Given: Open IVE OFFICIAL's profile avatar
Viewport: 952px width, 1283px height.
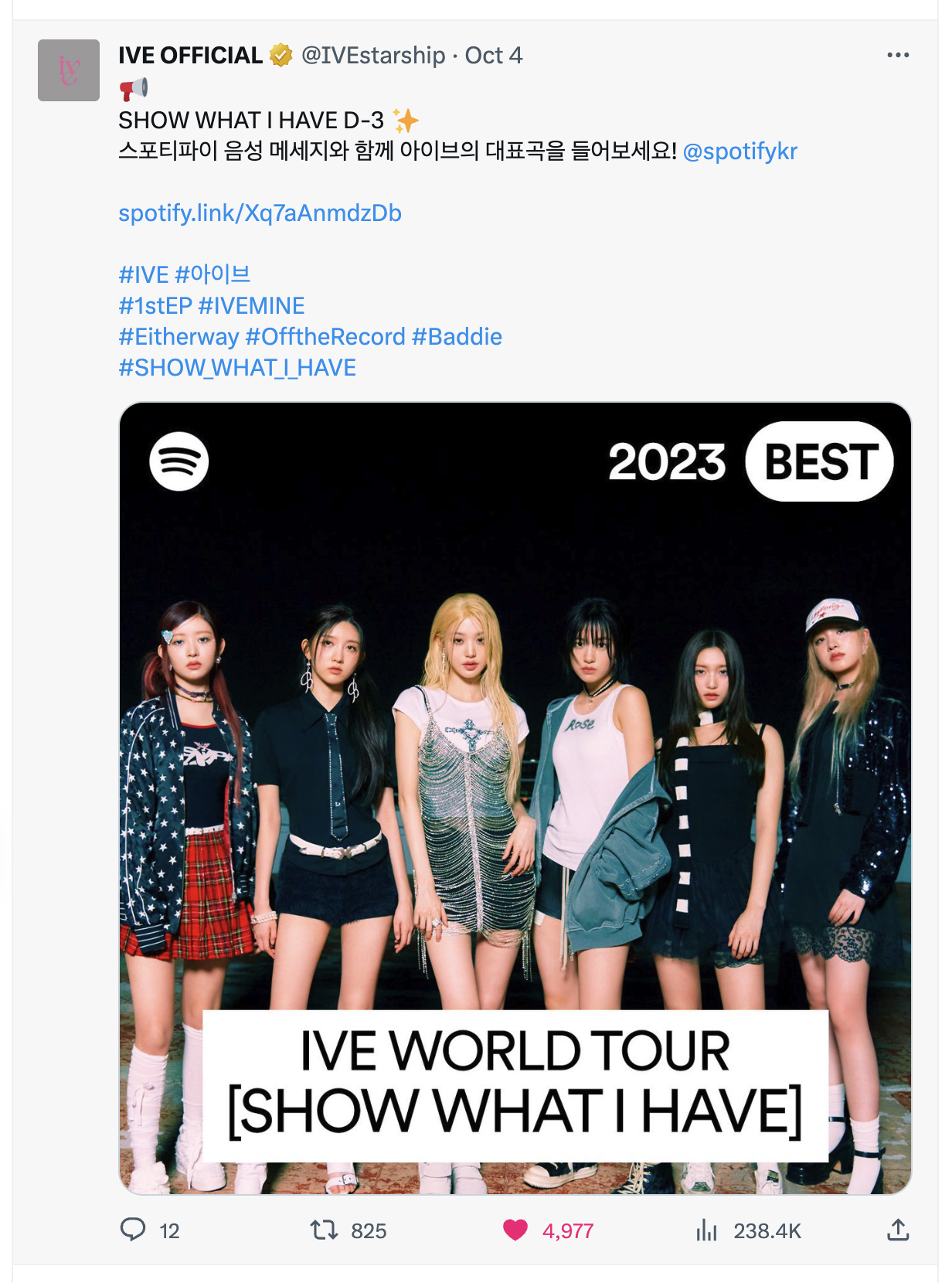Looking at the screenshot, I should pyautogui.click(x=69, y=70).
